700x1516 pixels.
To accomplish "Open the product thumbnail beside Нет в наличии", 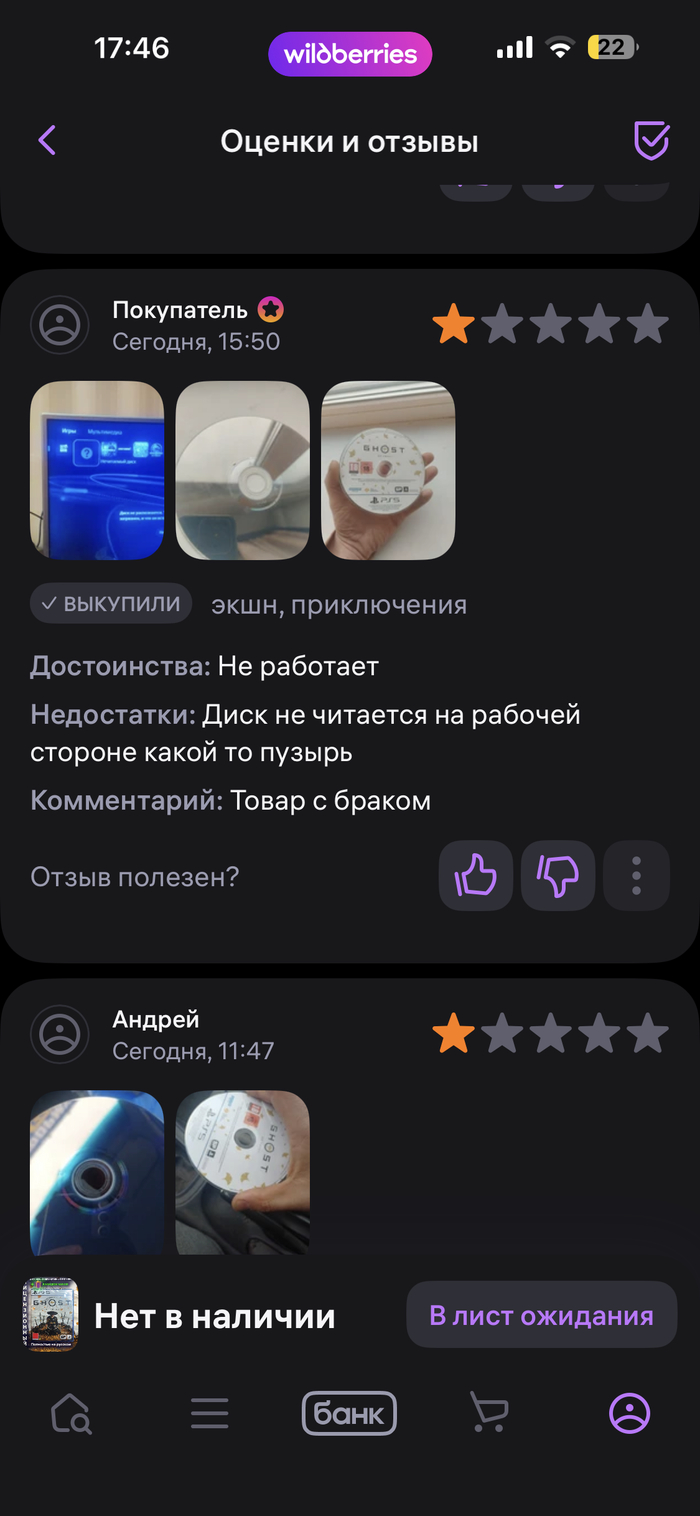I will tap(51, 1315).
